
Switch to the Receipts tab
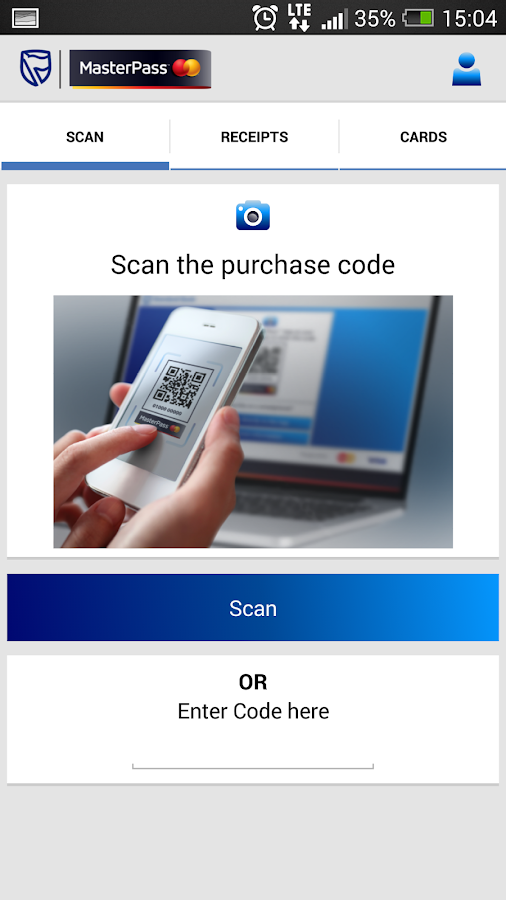click(254, 137)
